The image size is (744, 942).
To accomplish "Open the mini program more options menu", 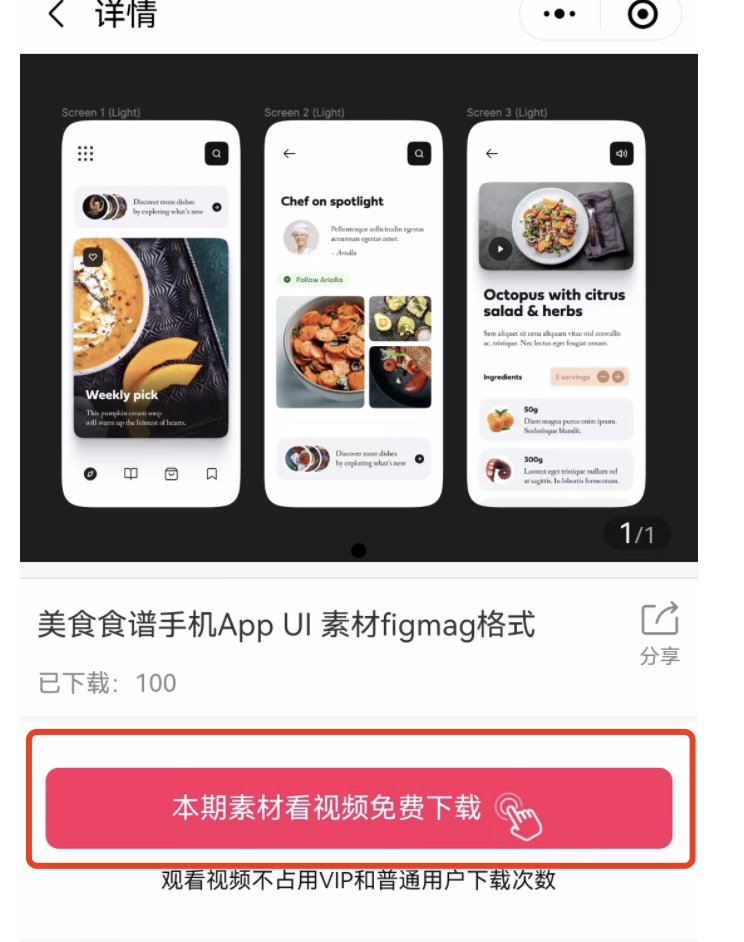I will pyautogui.click(x=559, y=15).
